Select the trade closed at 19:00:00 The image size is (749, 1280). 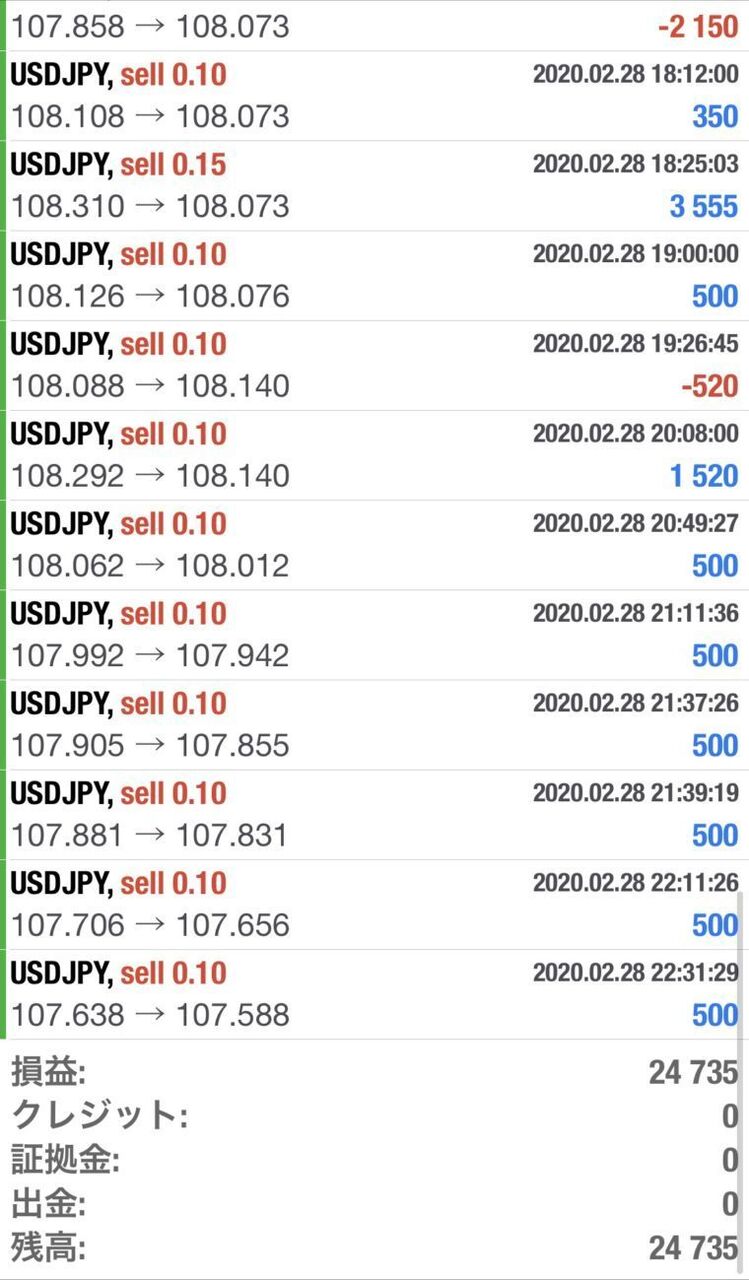click(x=374, y=276)
